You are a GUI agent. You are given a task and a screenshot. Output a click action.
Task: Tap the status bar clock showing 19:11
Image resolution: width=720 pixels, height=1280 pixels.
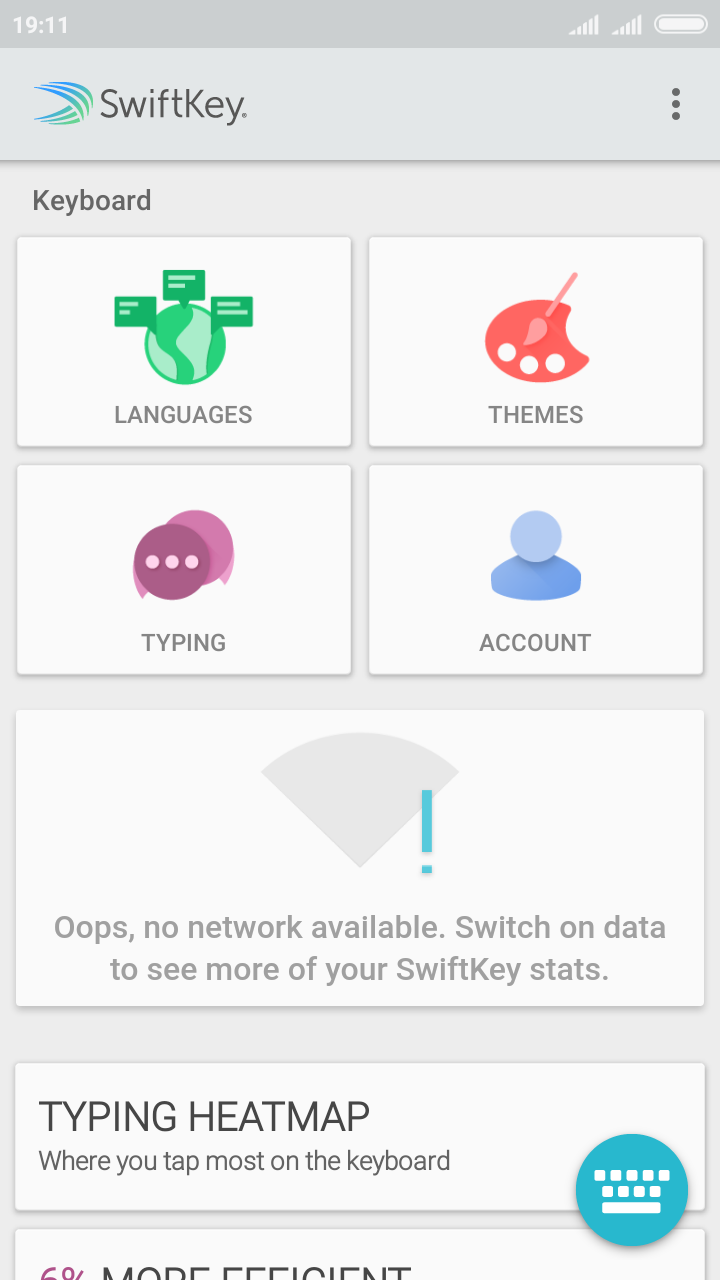(x=40, y=24)
